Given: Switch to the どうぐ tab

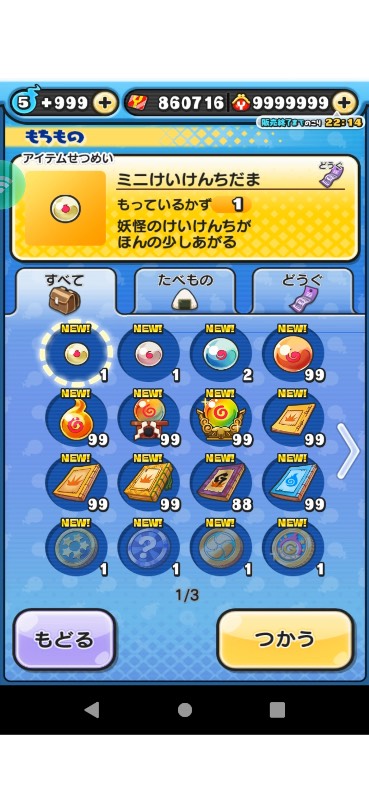Looking at the screenshot, I should pos(303,290).
